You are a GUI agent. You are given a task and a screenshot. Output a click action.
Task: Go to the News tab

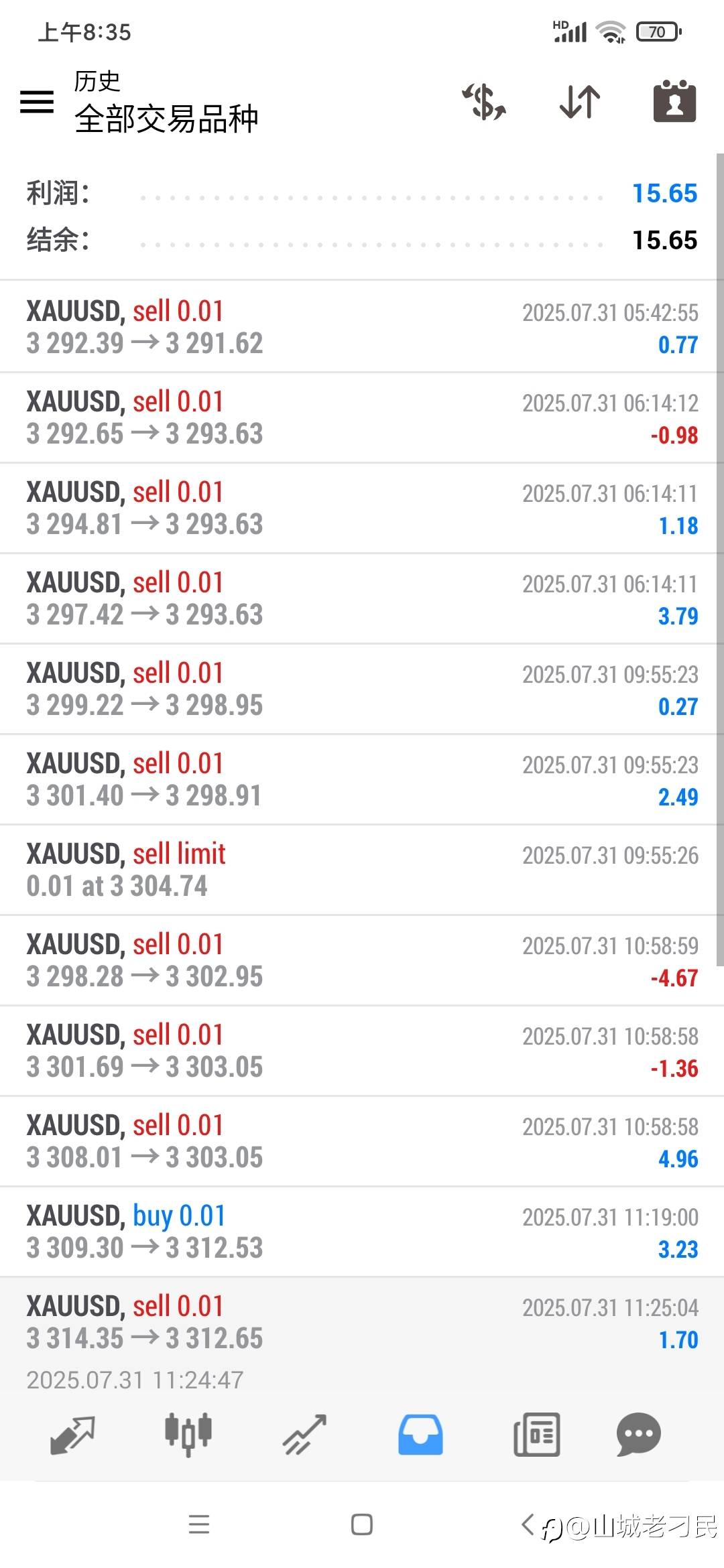[x=536, y=1435]
